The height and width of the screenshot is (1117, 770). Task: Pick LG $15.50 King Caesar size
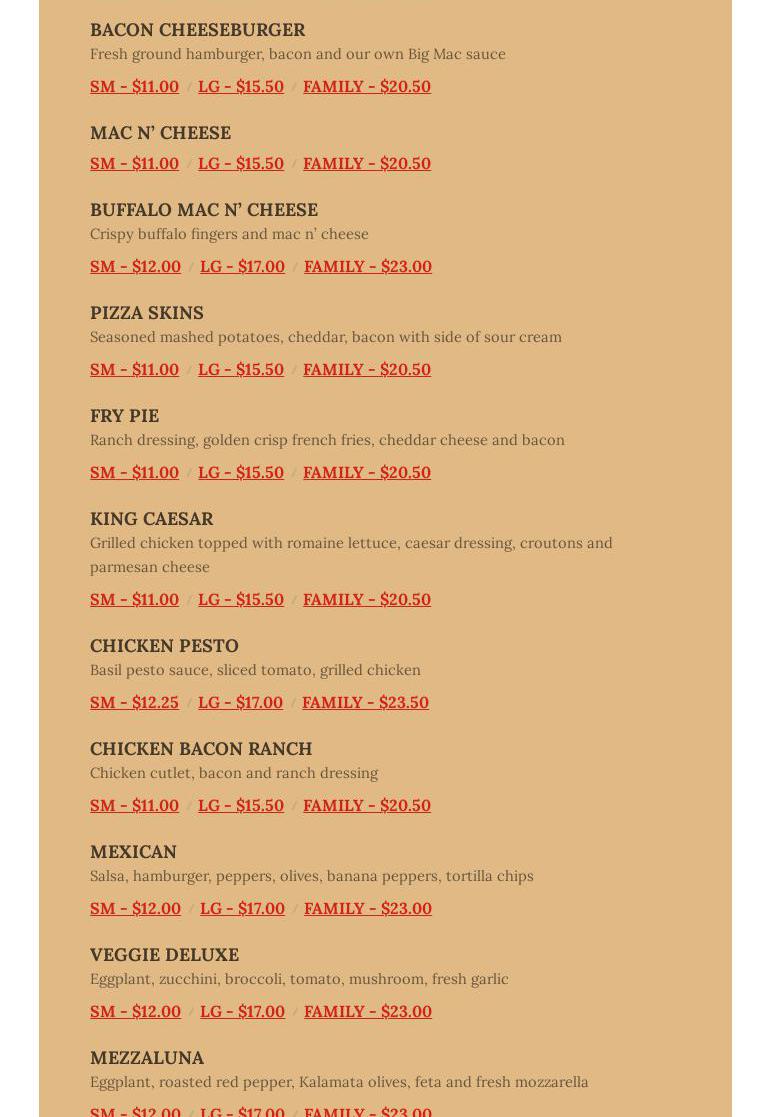point(241,599)
